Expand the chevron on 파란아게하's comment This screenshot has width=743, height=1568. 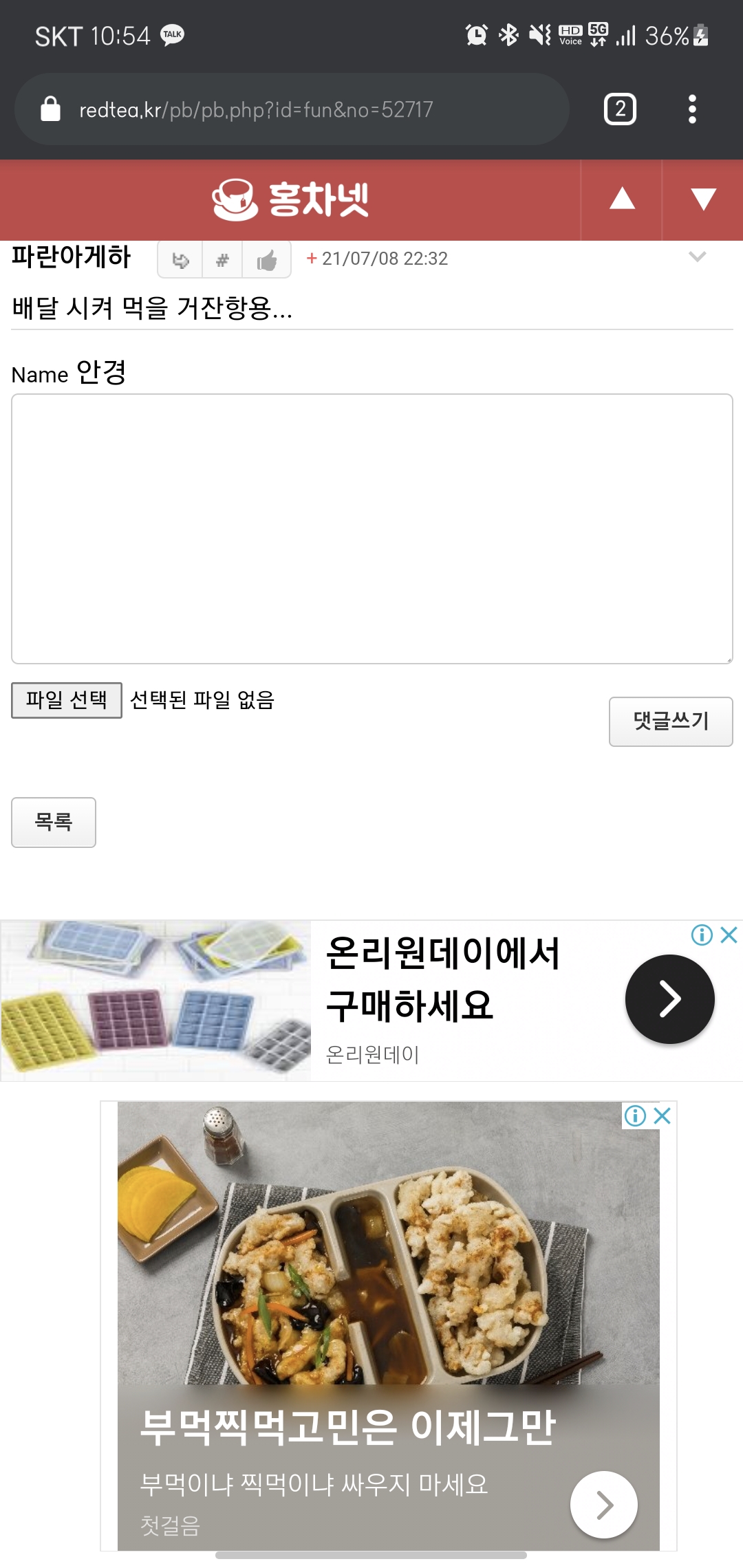(698, 257)
